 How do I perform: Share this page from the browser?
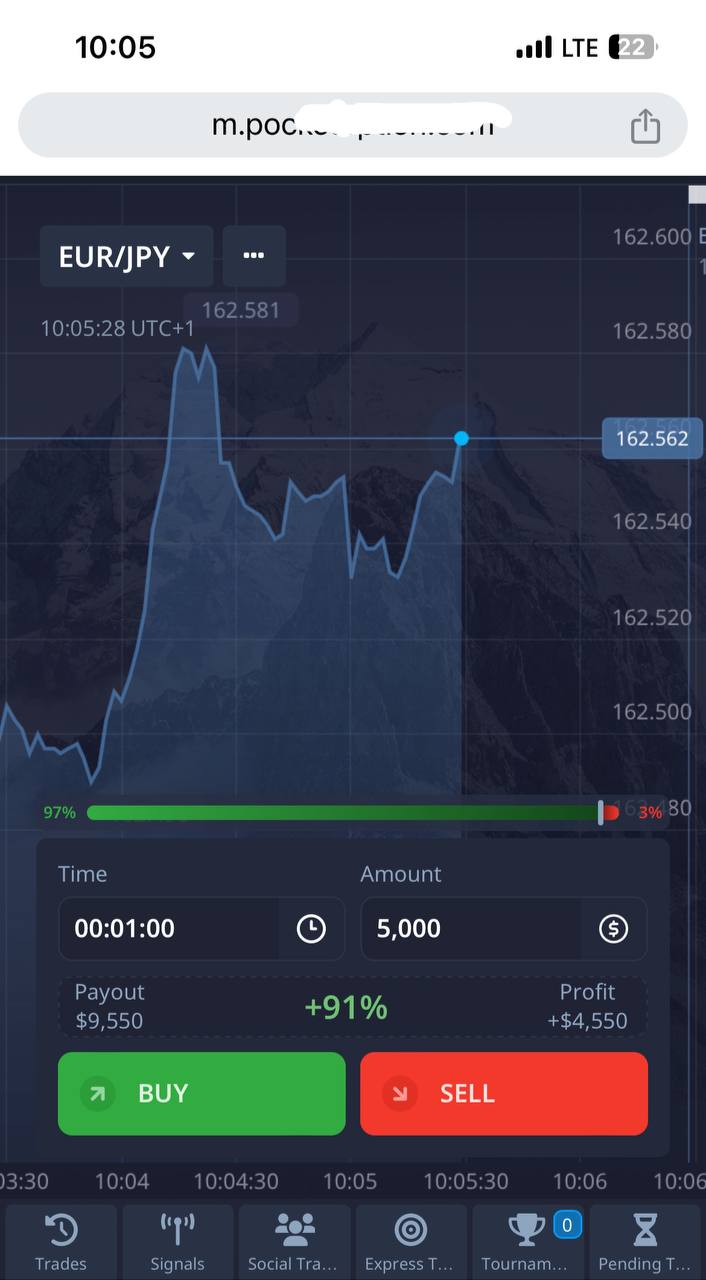[645, 126]
